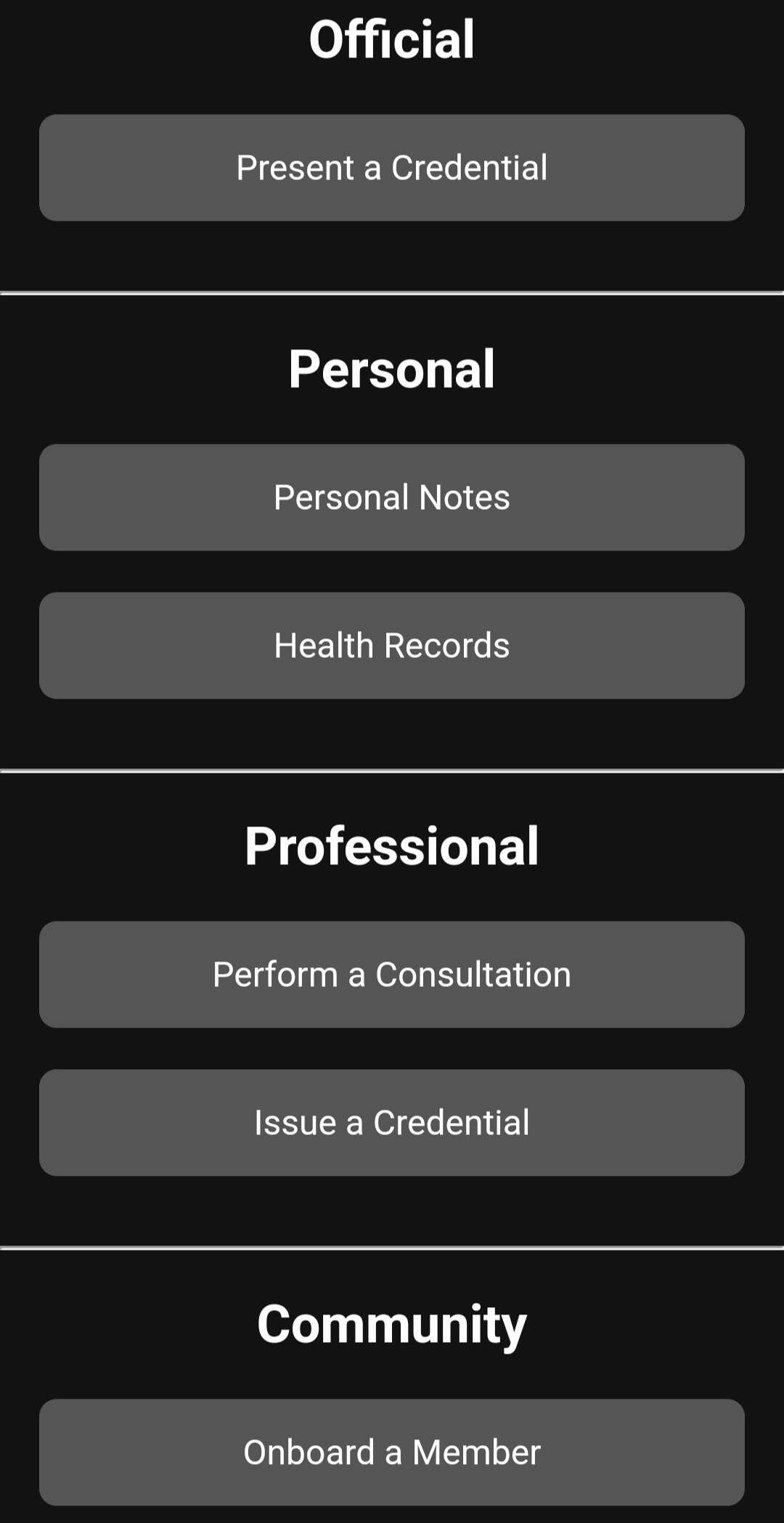This screenshot has height=1523, width=784.
Task: Tap the Present a Credential button
Action: coord(392,168)
